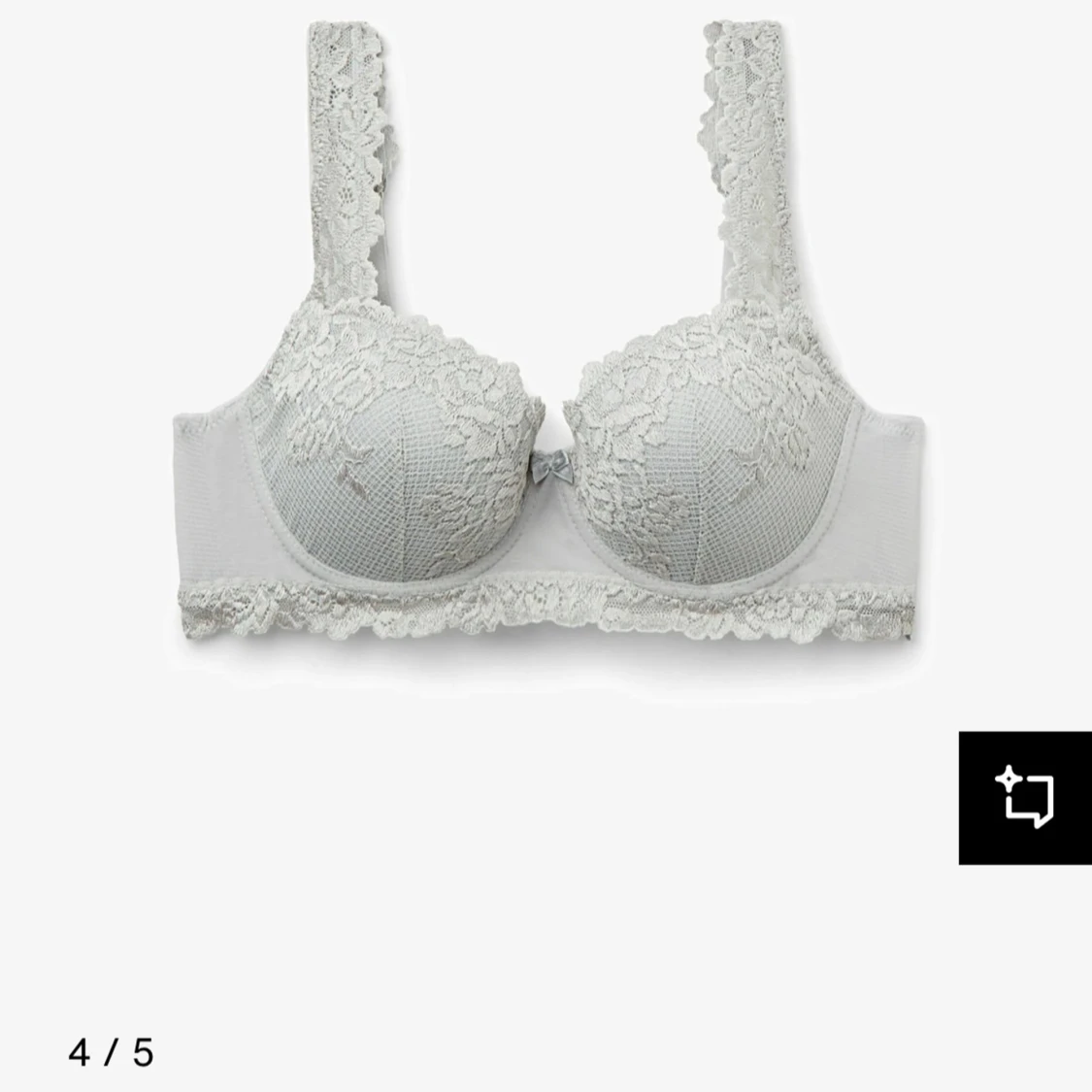
Task: Open the AI image search button
Action: click(x=1025, y=798)
